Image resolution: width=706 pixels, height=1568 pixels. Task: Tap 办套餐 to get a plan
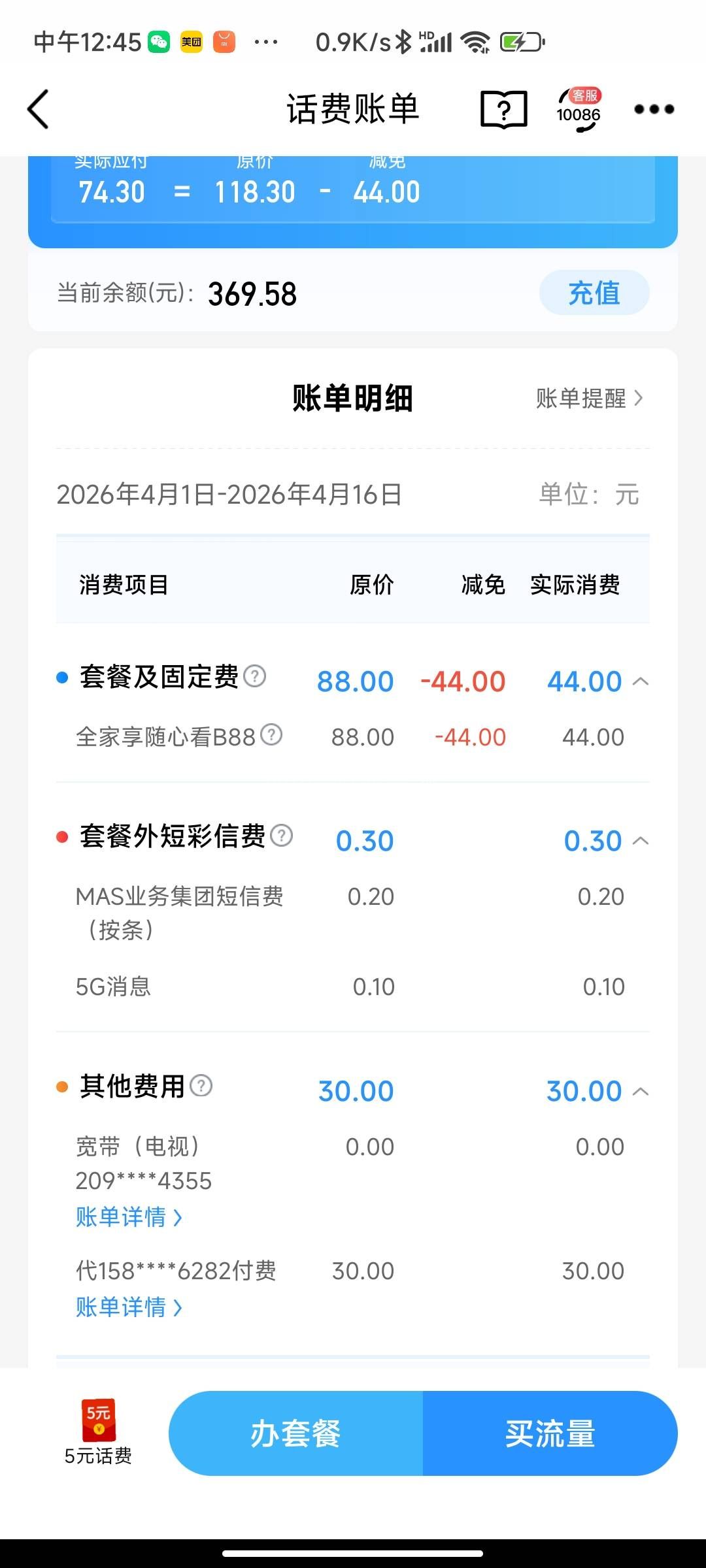click(x=295, y=1433)
